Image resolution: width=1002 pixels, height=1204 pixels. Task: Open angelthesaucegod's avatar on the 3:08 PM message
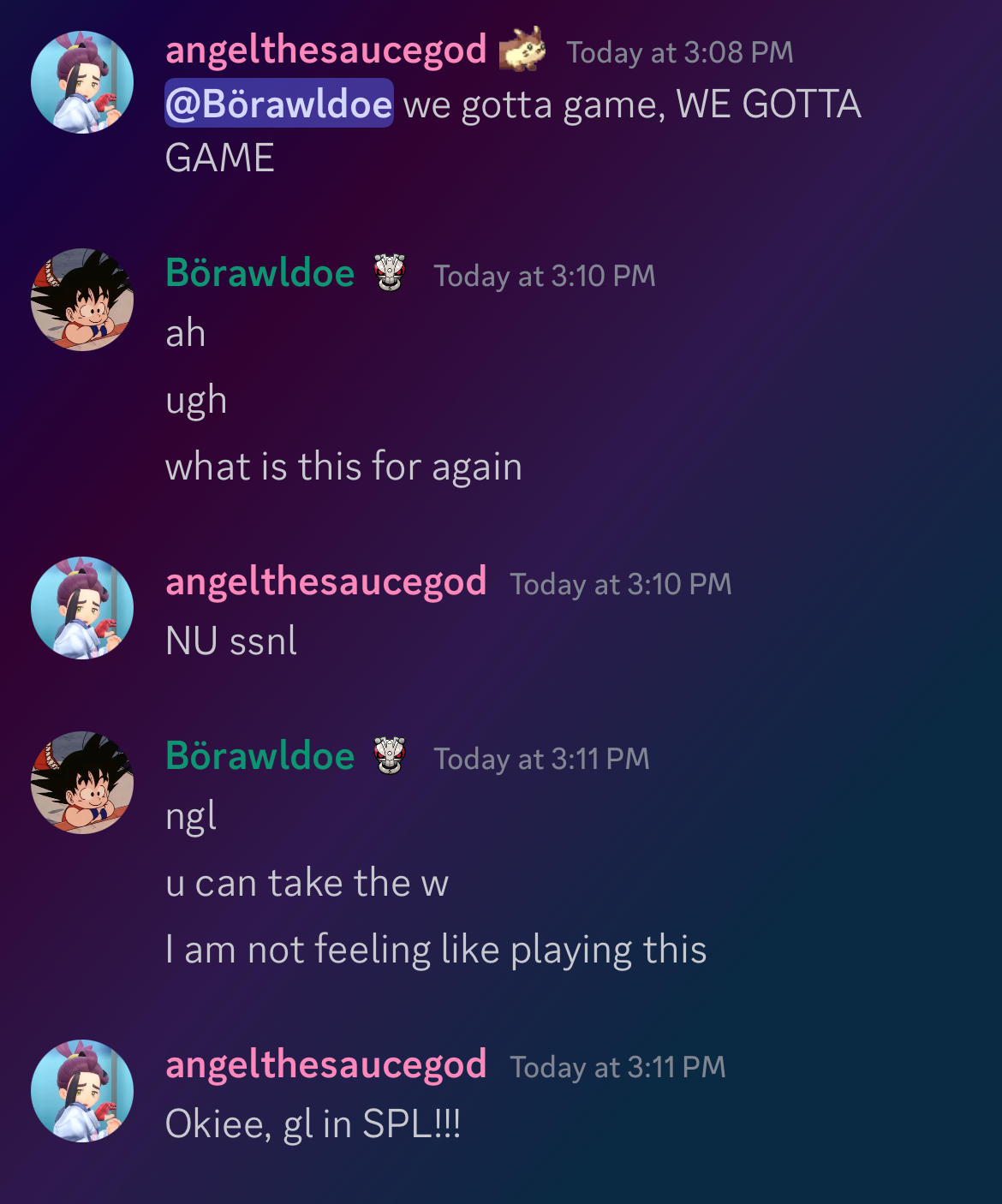coord(82,82)
